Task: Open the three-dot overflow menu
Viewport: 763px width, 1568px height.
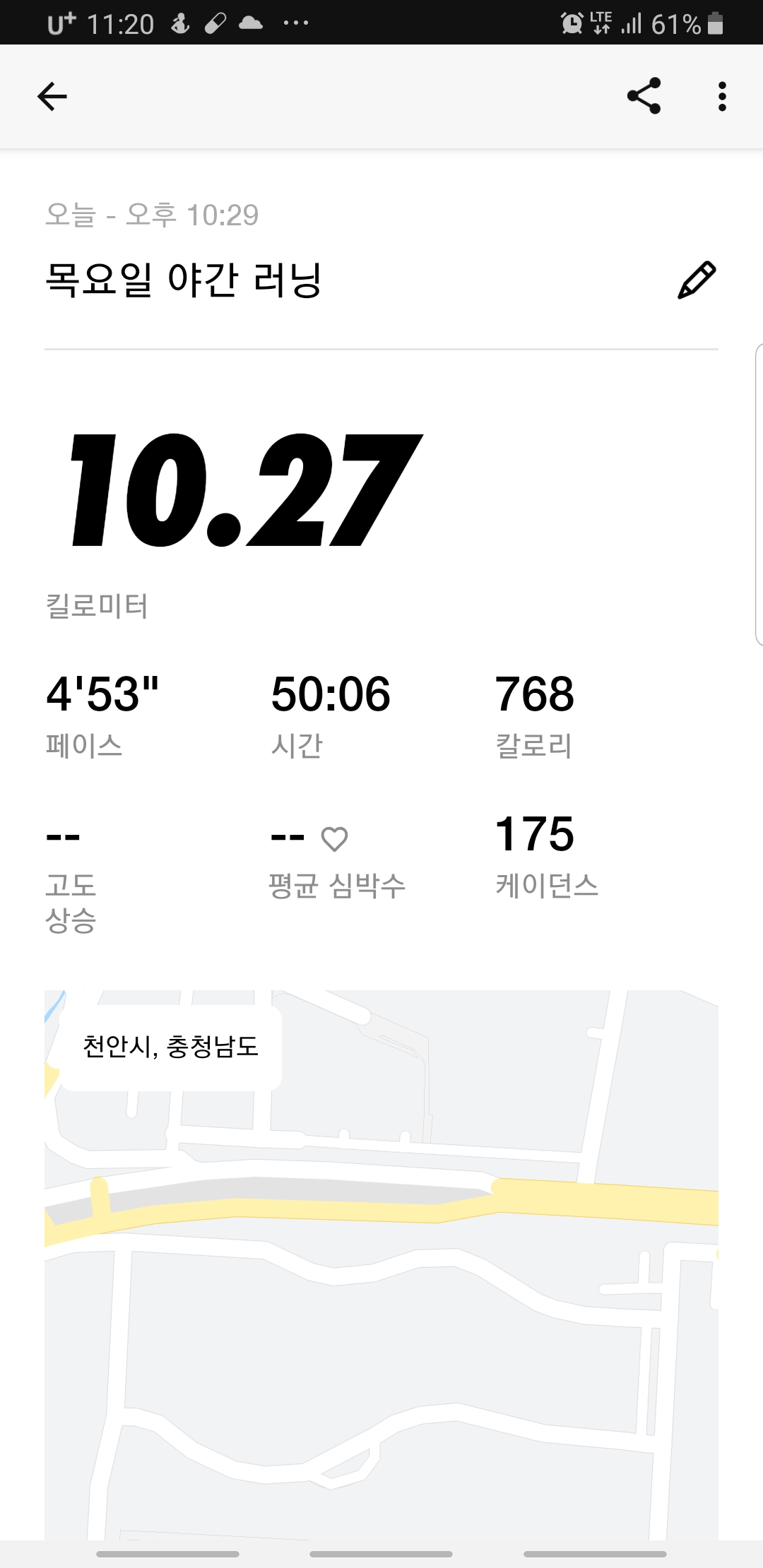Action: (x=721, y=97)
